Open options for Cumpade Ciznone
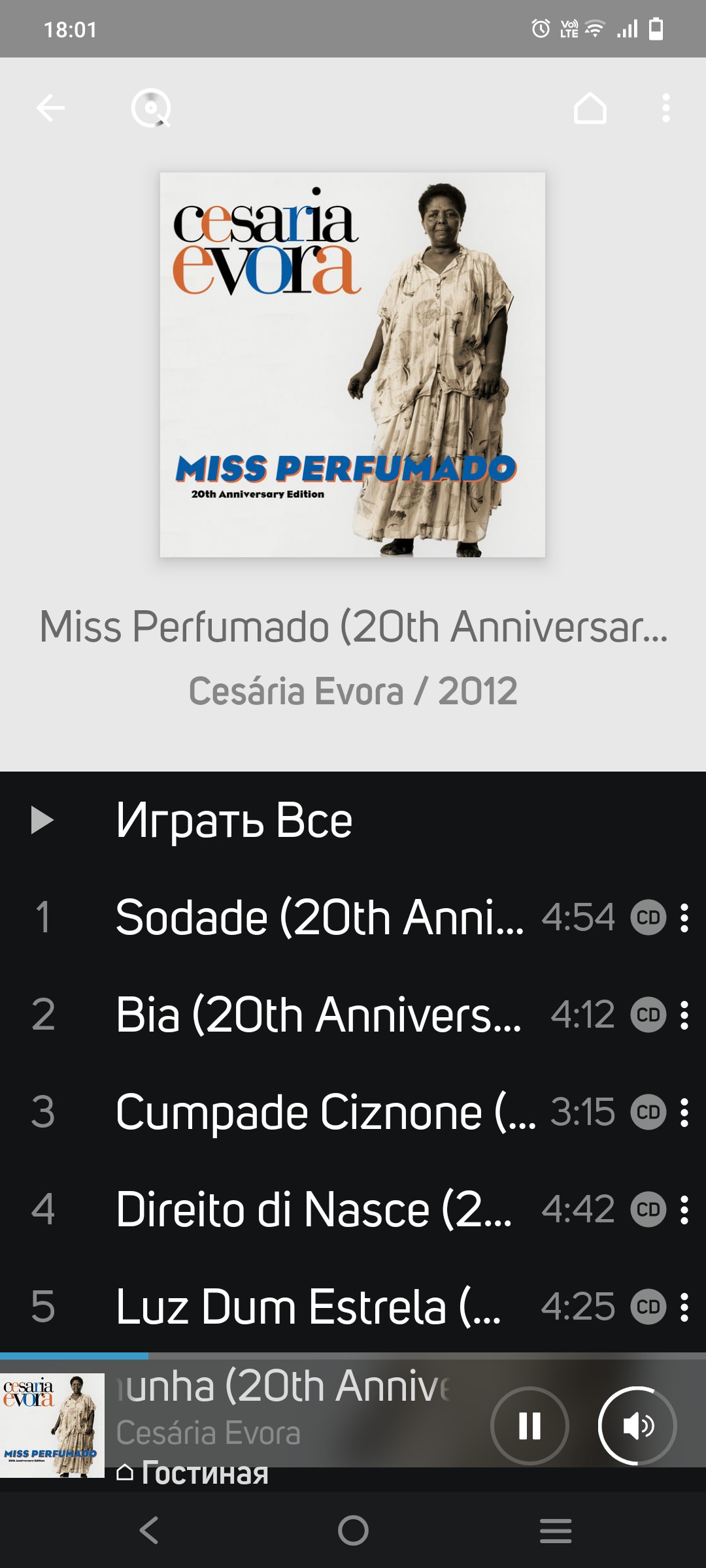This screenshot has height=1568, width=706. [684, 1112]
